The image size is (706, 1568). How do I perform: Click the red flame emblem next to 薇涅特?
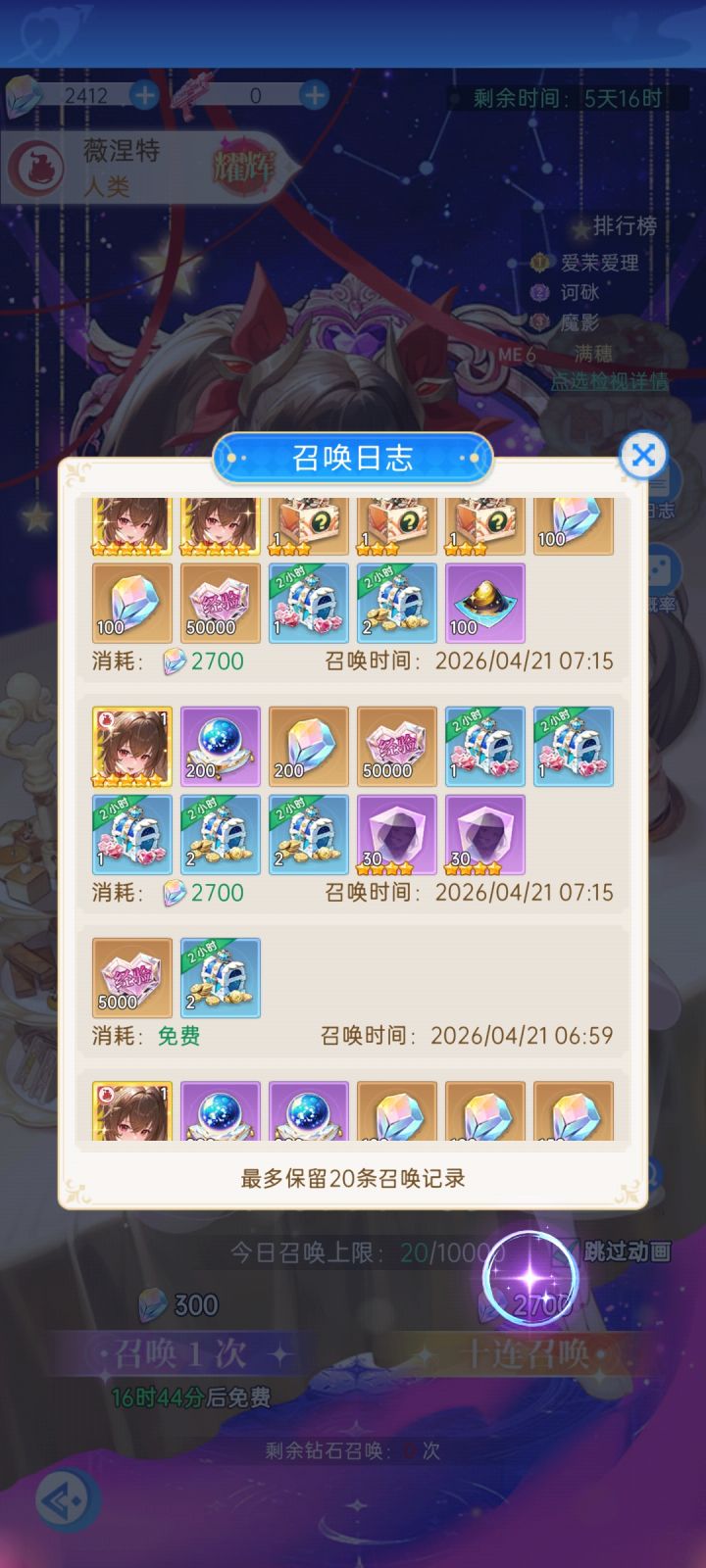(x=37, y=167)
